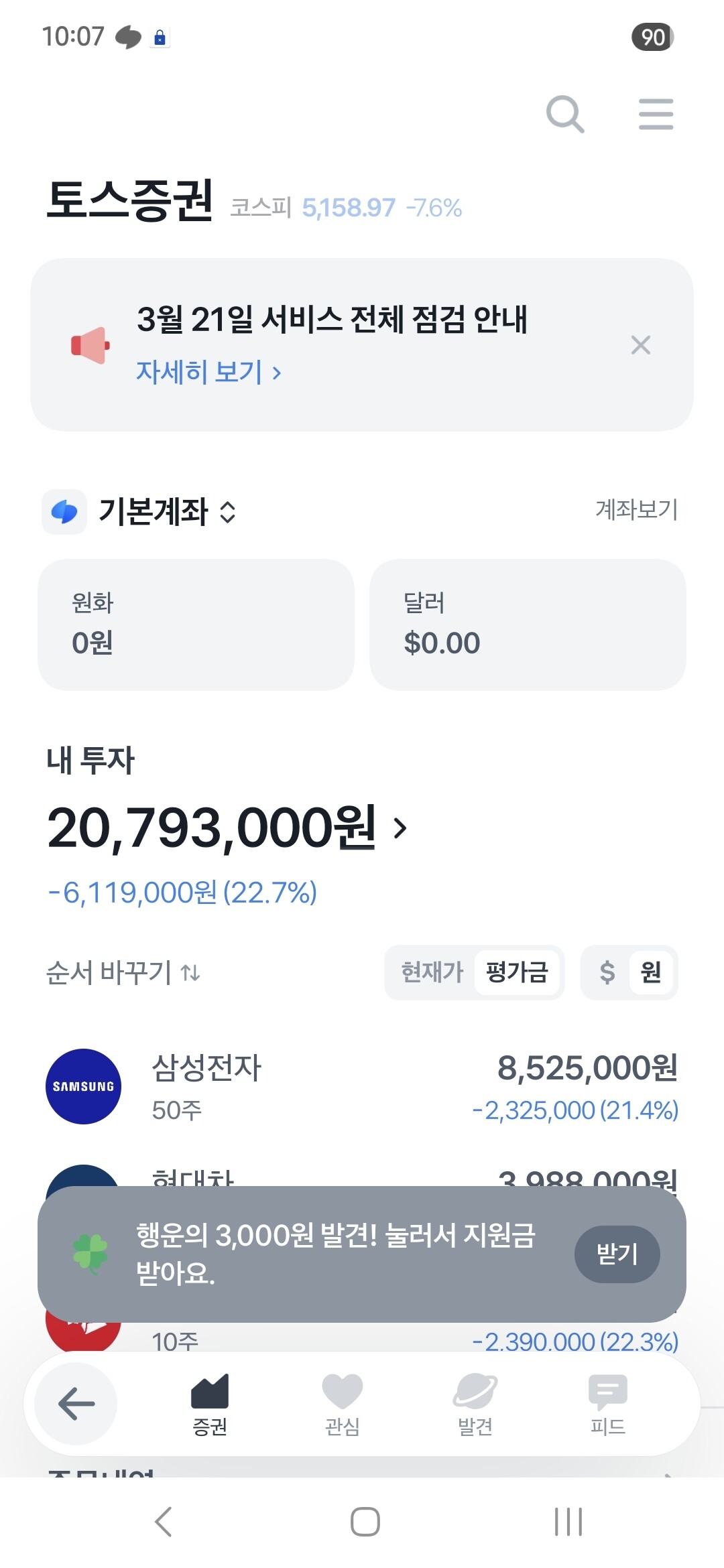724x1568 pixels.
Task: Open the search icon at top
Action: coord(565,114)
